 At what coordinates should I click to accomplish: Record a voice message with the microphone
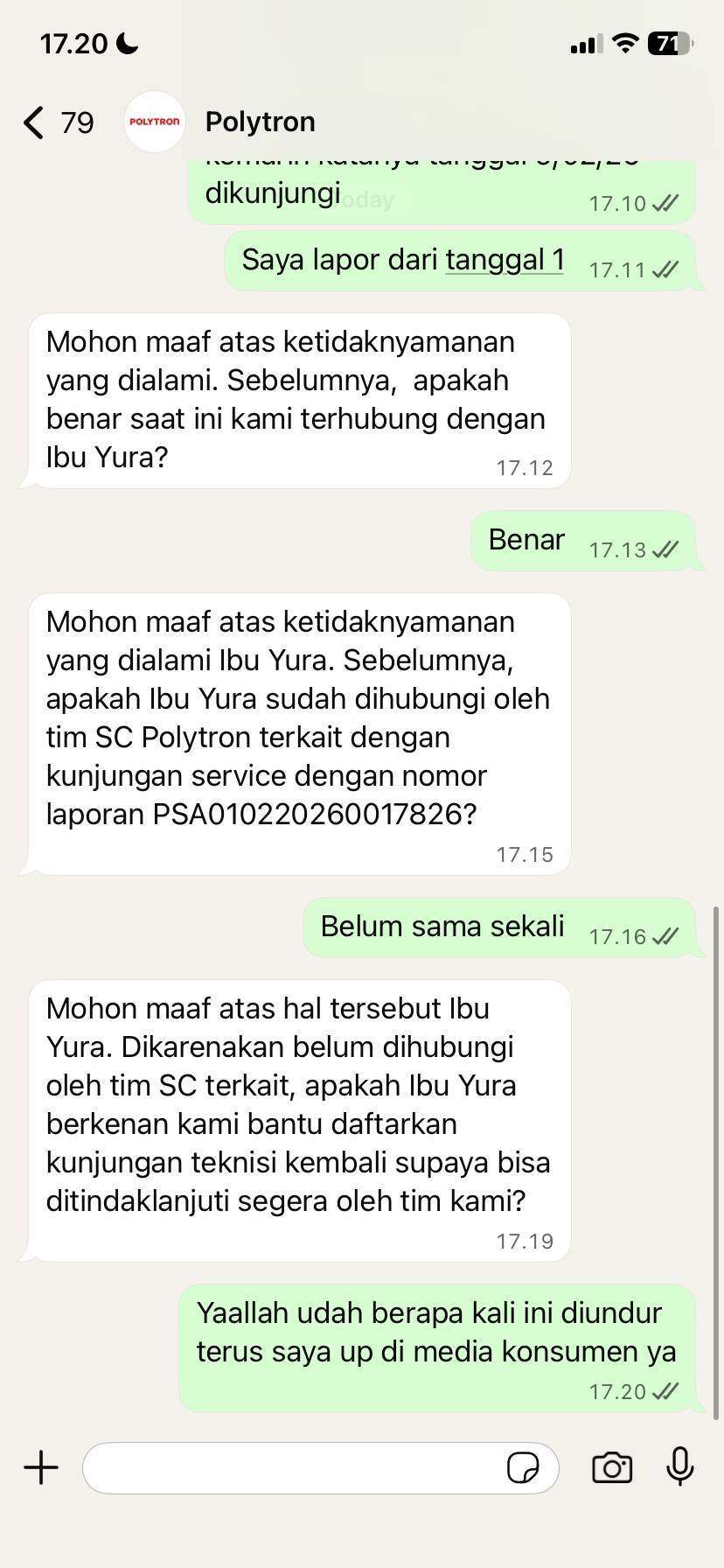[x=679, y=1467]
